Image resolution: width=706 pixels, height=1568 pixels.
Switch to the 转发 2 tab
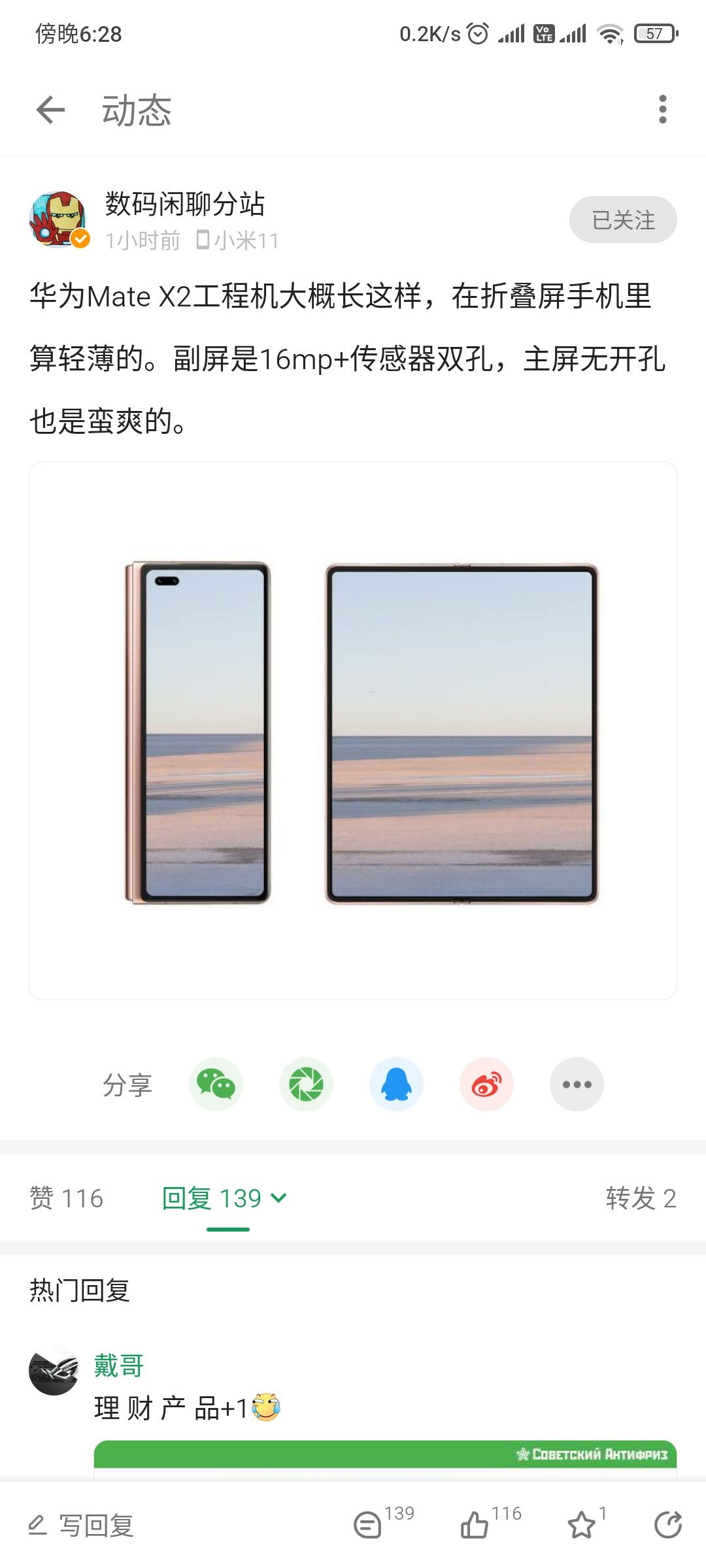click(641, 1198)
